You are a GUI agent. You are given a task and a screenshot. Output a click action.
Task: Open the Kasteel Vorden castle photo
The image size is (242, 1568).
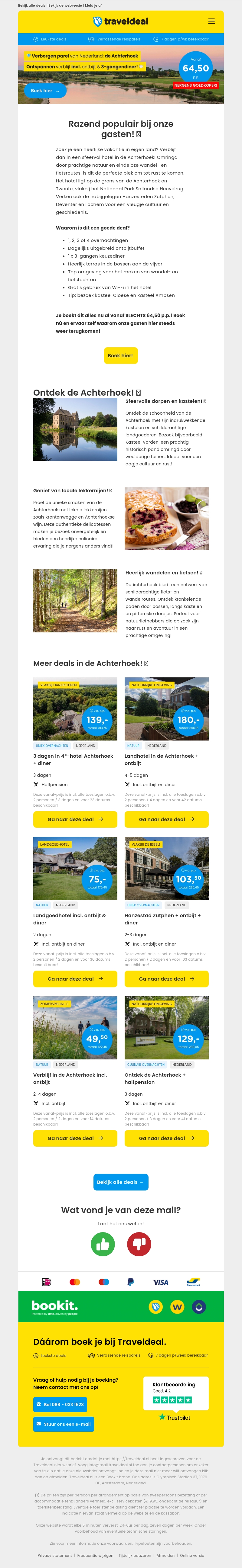pyautogui.click(x=75, y=429)
